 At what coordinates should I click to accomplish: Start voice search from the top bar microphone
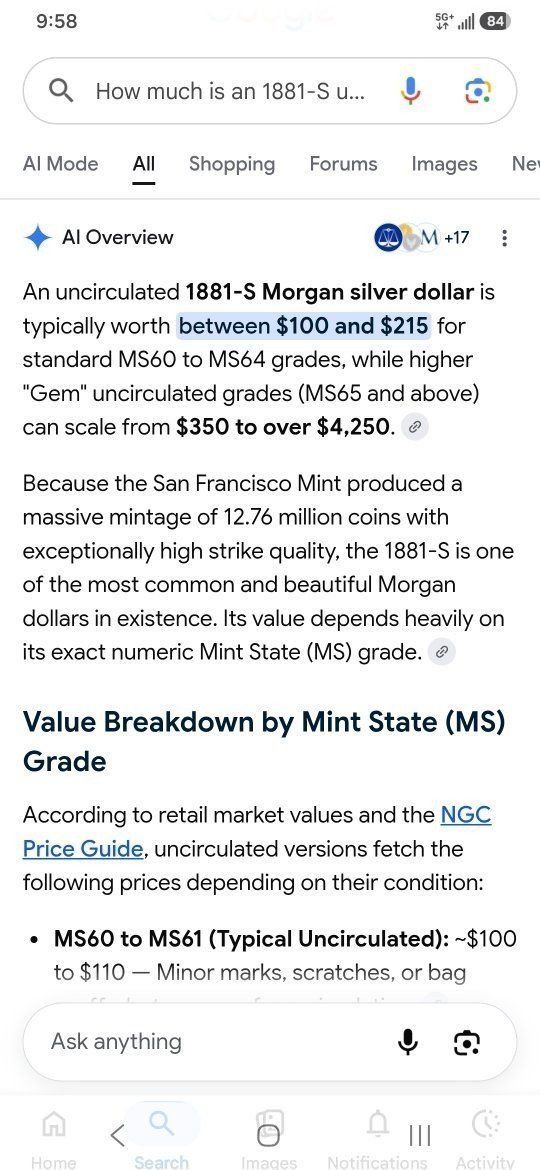pyautogui.click(x=410, y=91)
